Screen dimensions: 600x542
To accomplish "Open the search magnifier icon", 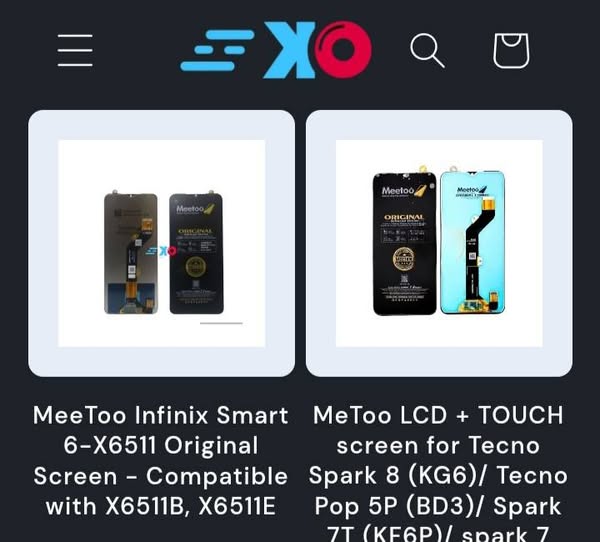I will point(427,50).
